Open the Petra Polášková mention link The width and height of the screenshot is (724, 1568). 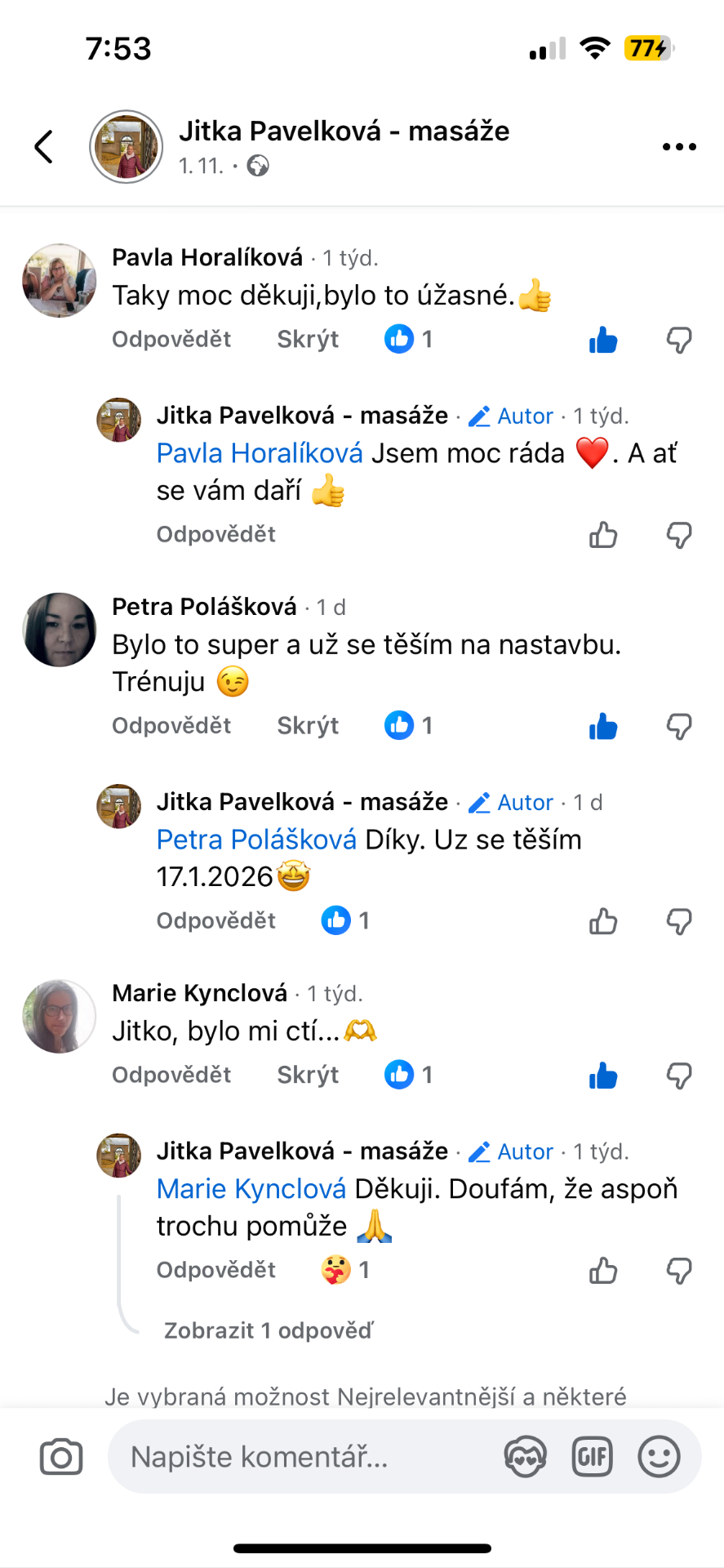tap(256, 840)
